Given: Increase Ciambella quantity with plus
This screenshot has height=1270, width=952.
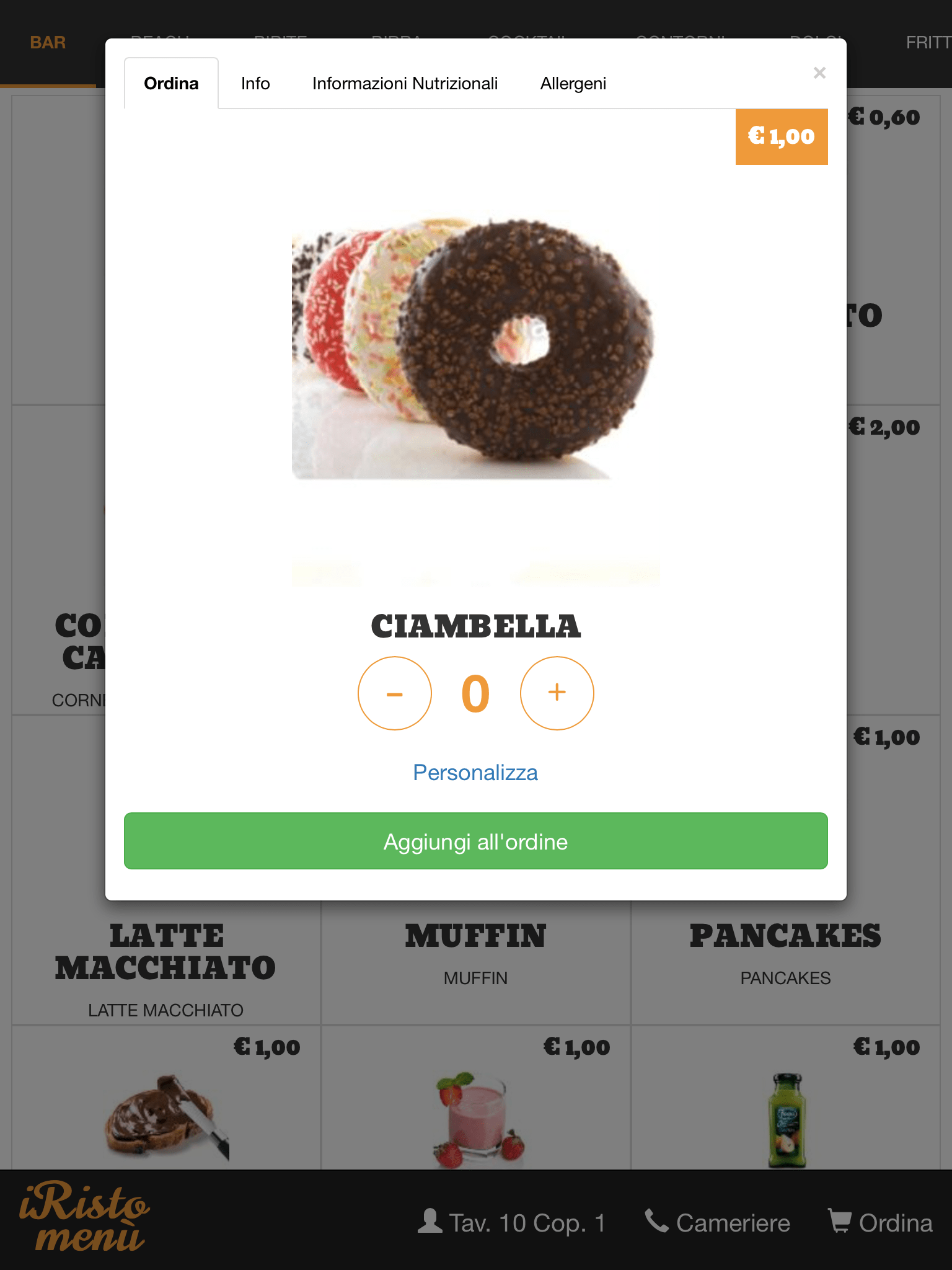Looking at the screenshot, I should point(557,693).
